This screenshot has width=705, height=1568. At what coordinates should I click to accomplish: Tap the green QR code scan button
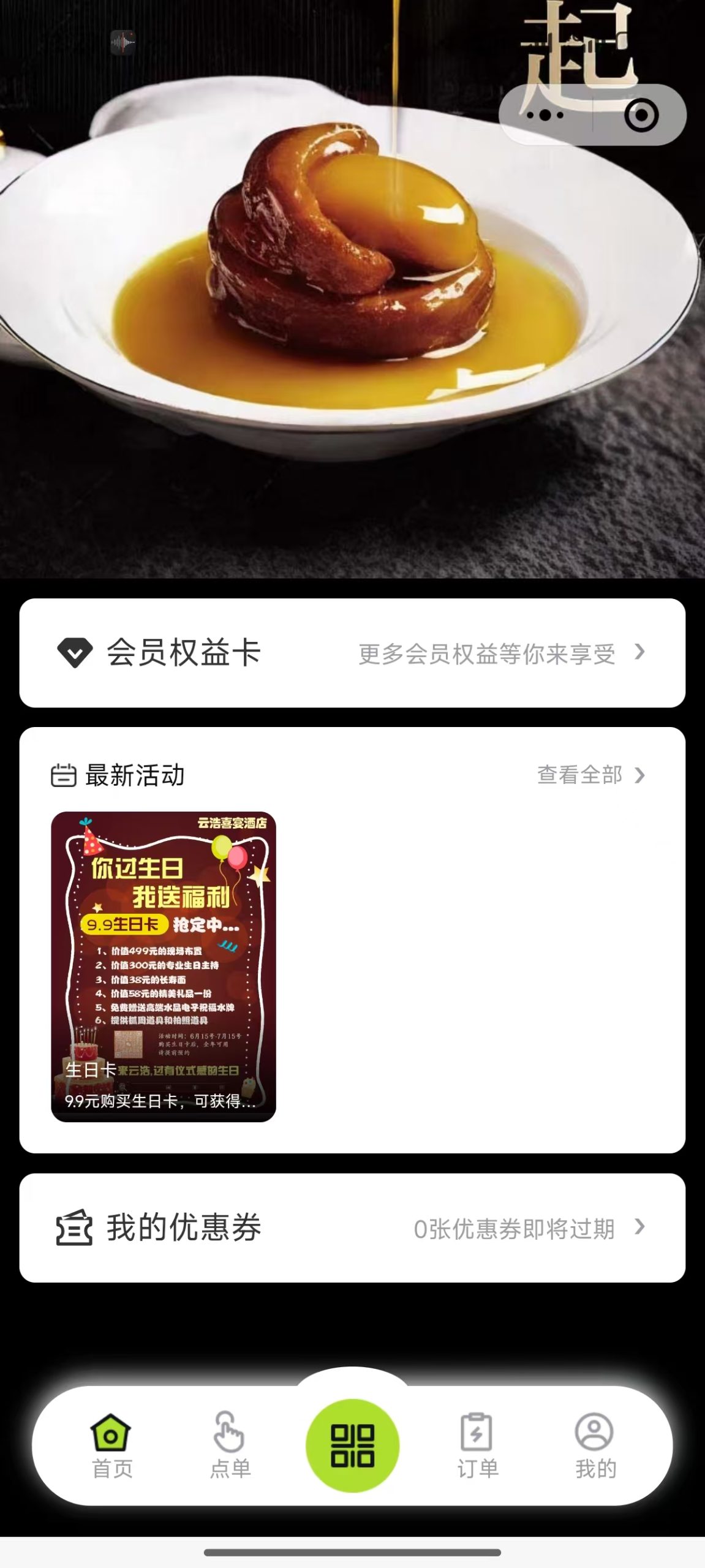(x=352, y=1445)
